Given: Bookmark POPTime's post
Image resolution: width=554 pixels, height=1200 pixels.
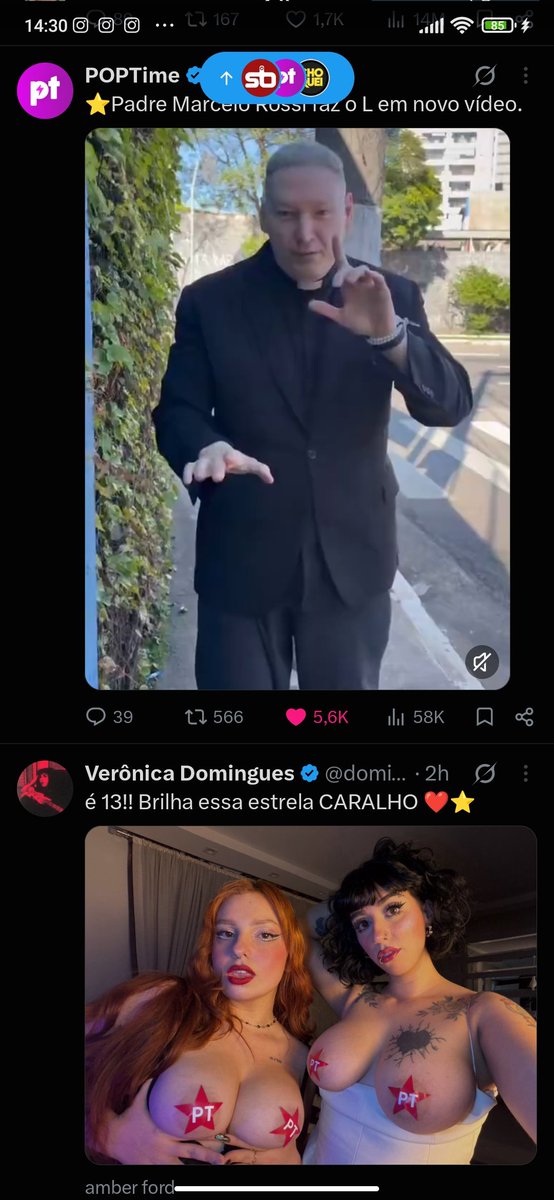Looking at the screenshot, I should click(x=484, y=717).
